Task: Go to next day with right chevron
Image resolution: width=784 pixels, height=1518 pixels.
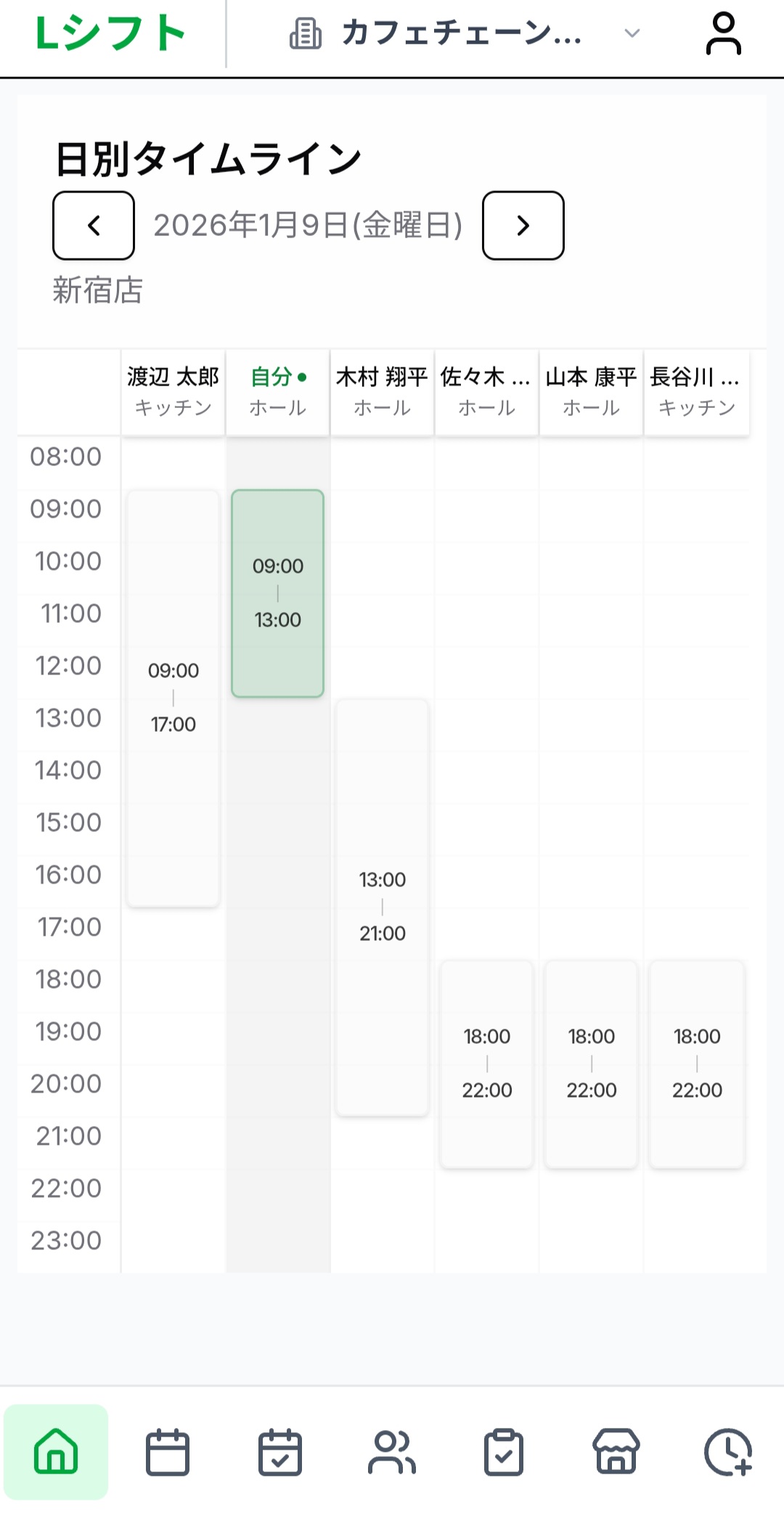Action: coord(523,226)
